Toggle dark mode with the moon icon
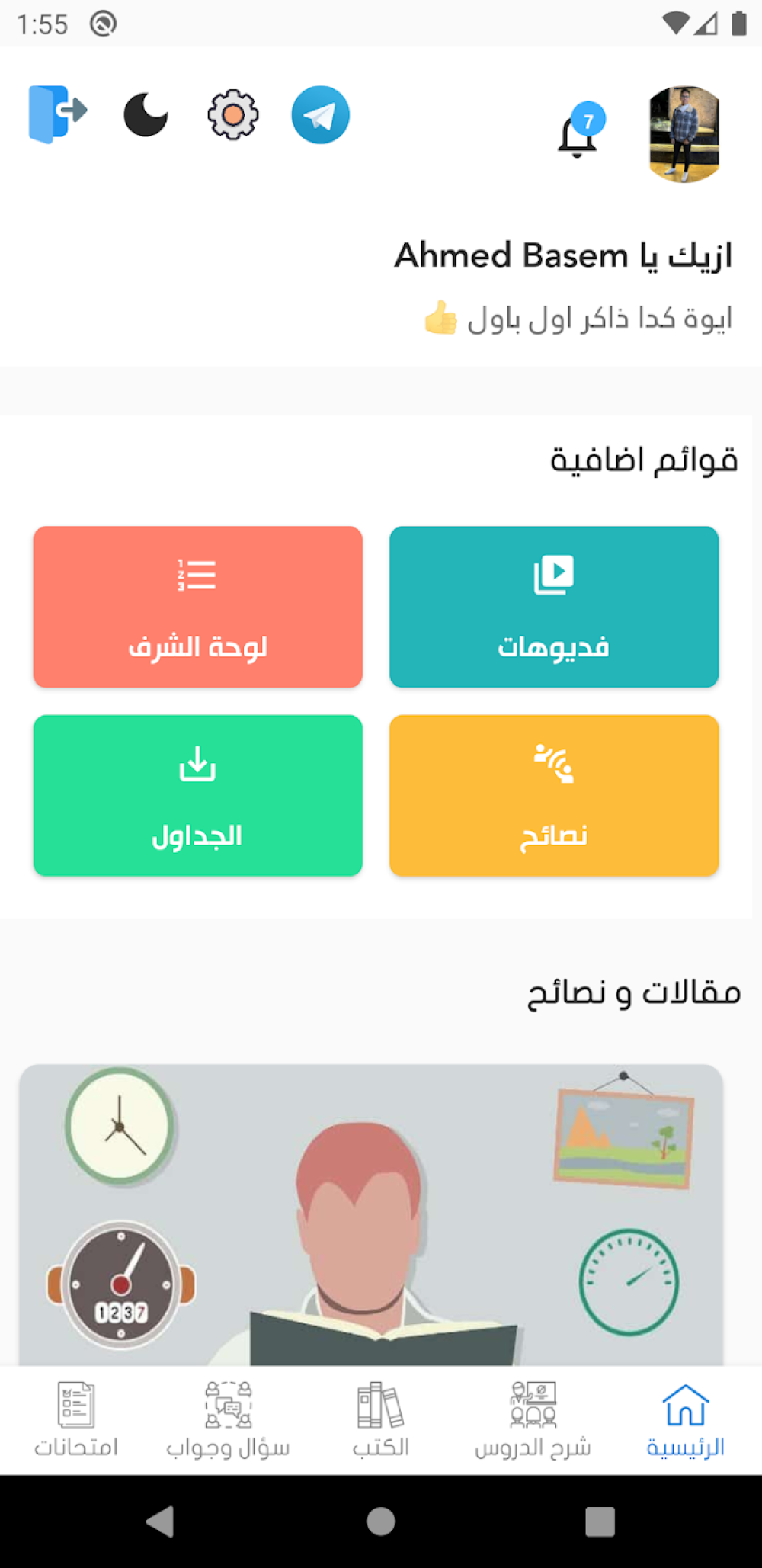 (x=145, y=115)
